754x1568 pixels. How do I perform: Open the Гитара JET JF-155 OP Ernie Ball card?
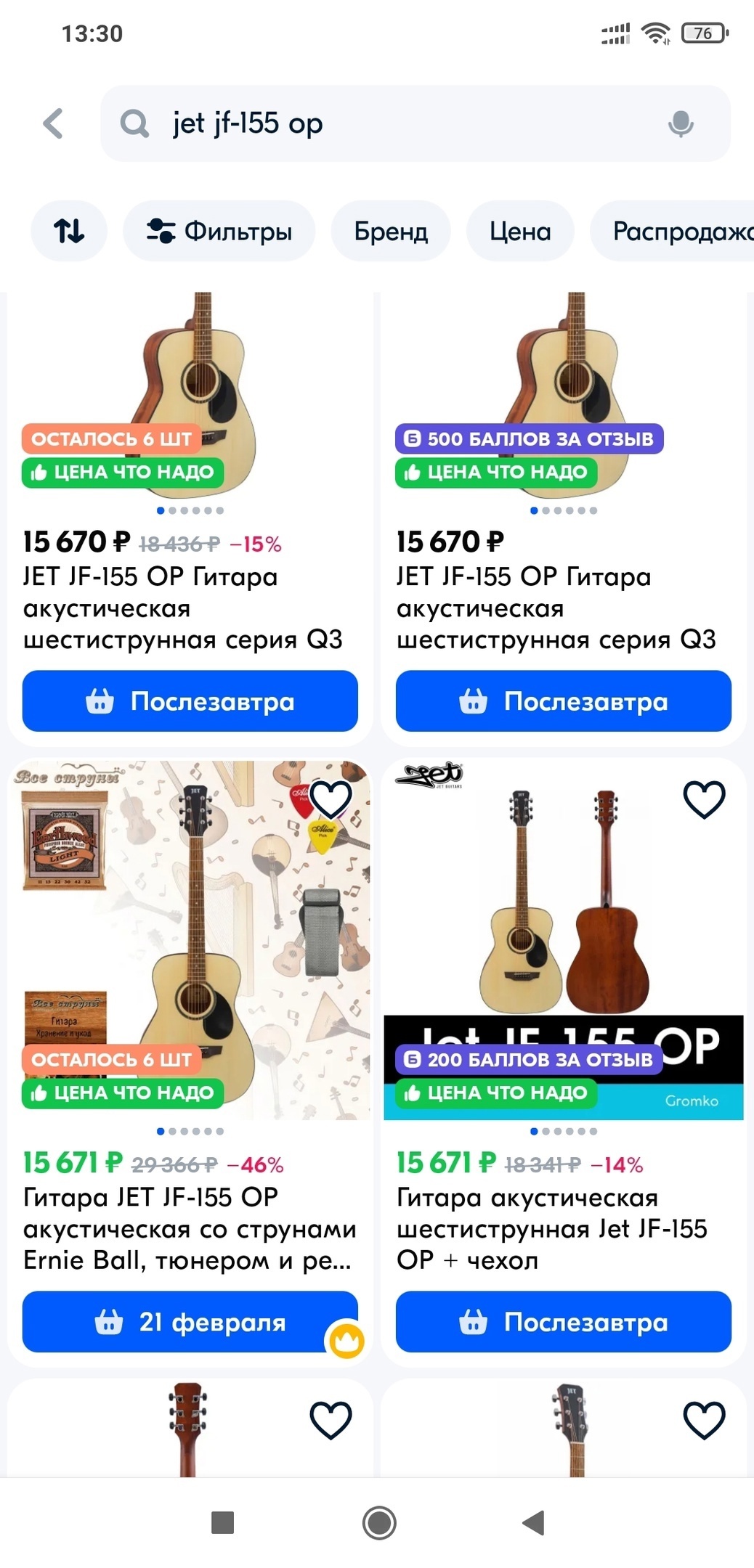[187, 1228]
